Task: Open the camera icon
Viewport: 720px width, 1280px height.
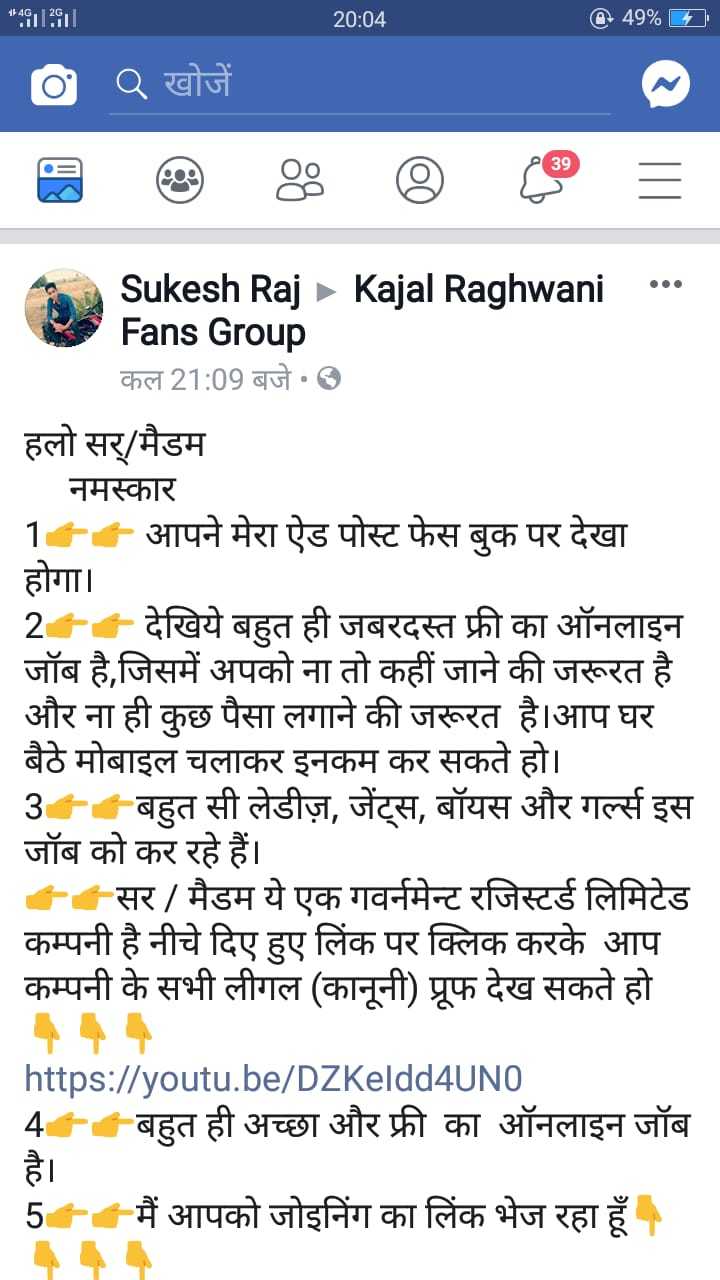Action: [x=54, y=86]
